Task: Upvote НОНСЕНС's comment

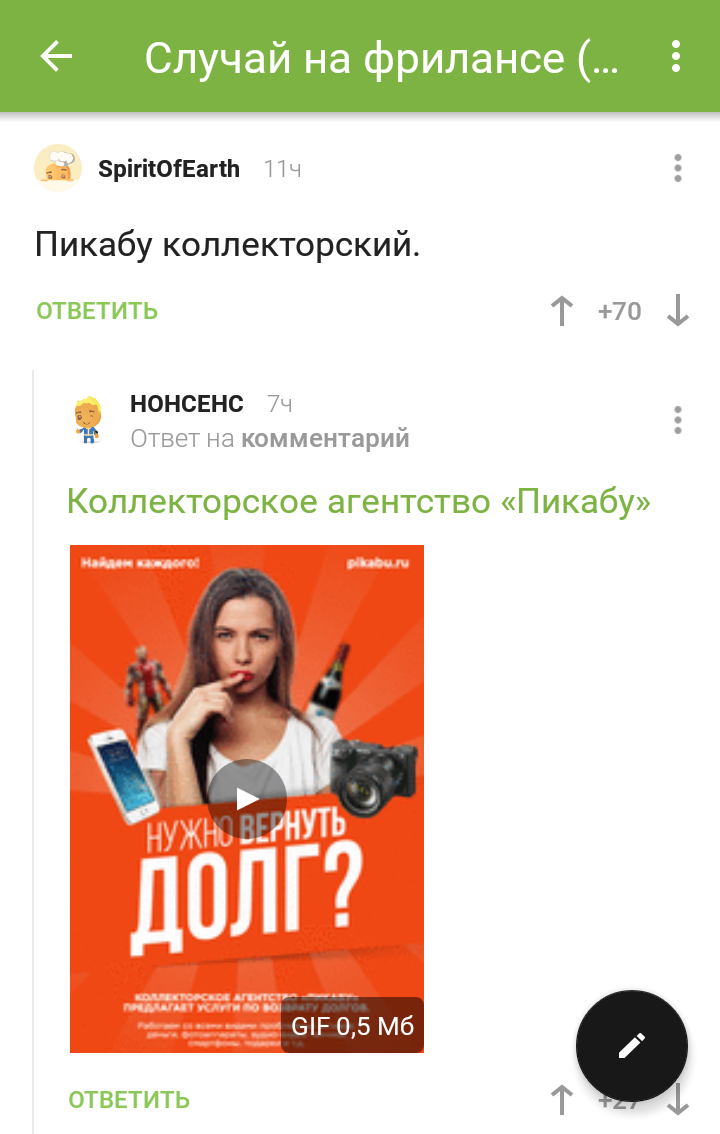Action: [563, 1101]
